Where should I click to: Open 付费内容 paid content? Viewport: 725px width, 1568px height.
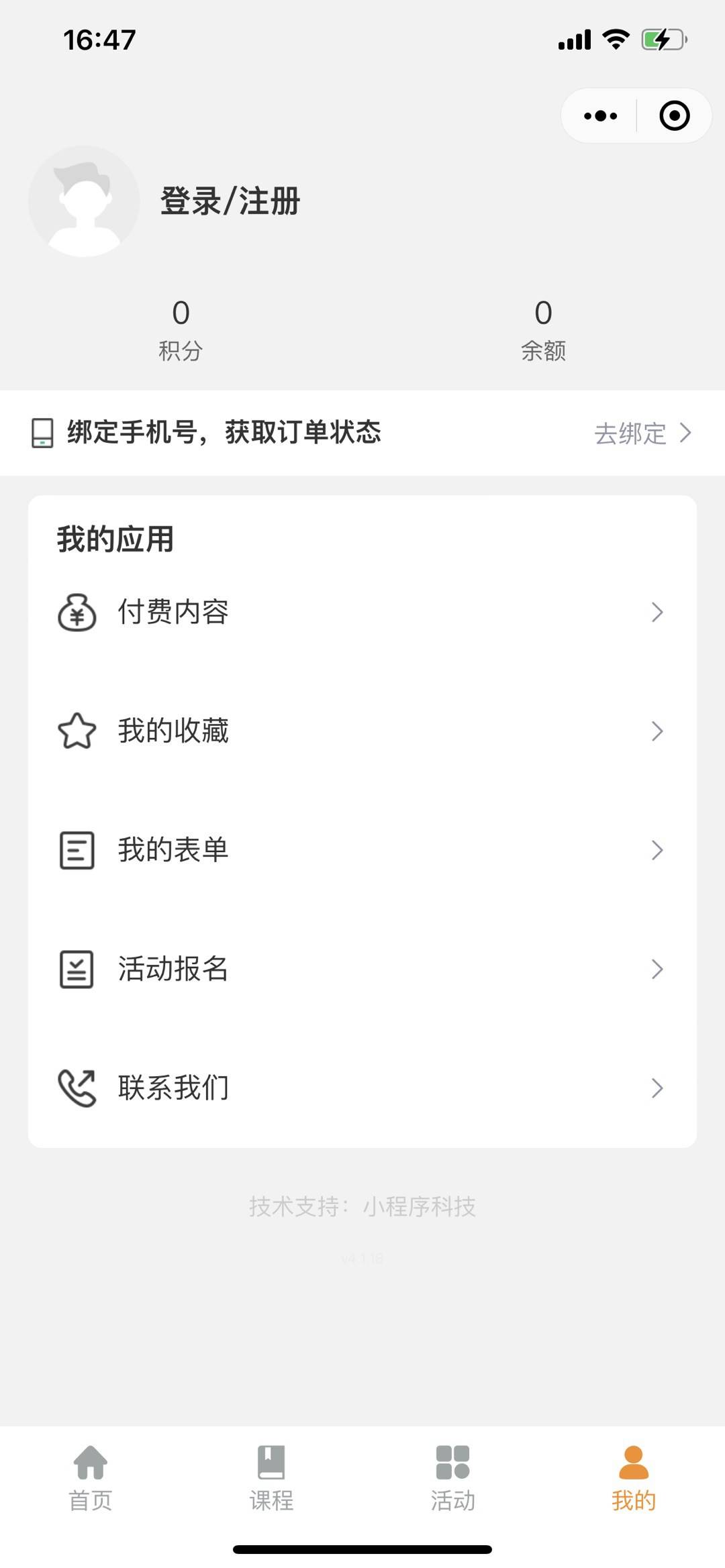pyautogui.click(x=362, y=613)
